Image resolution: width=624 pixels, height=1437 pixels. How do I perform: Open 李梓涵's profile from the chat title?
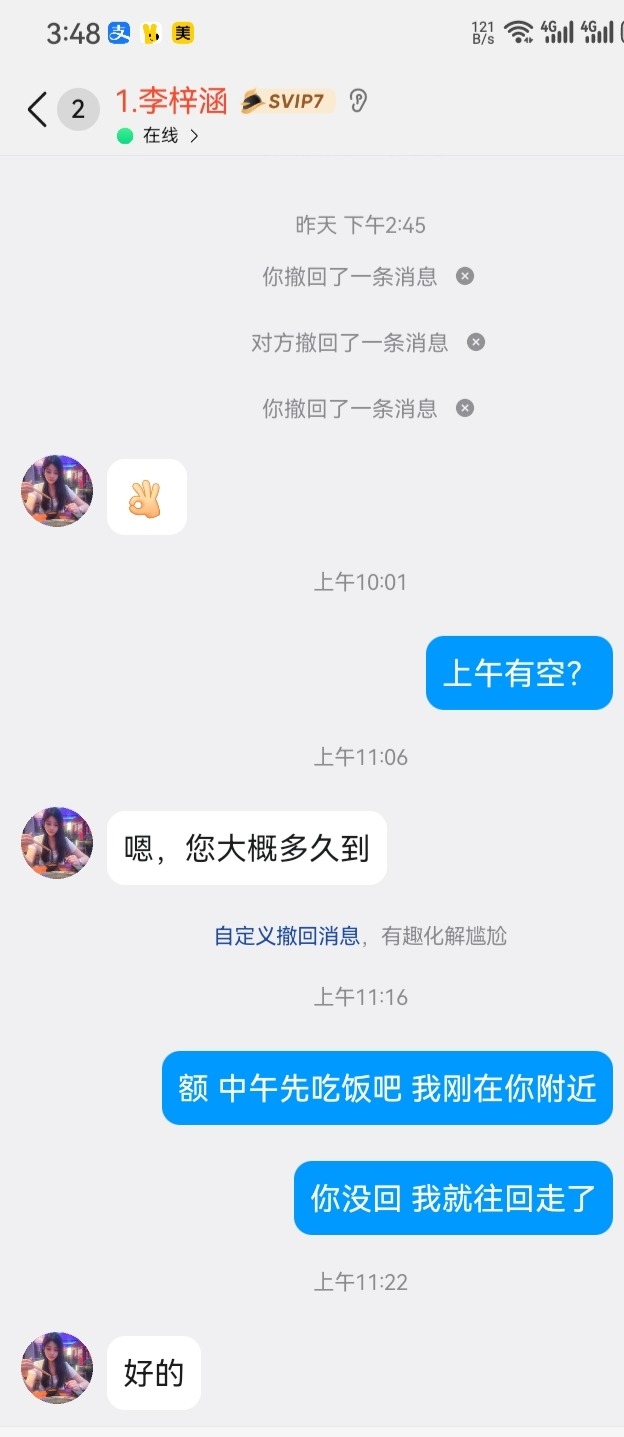pos(172,101)
